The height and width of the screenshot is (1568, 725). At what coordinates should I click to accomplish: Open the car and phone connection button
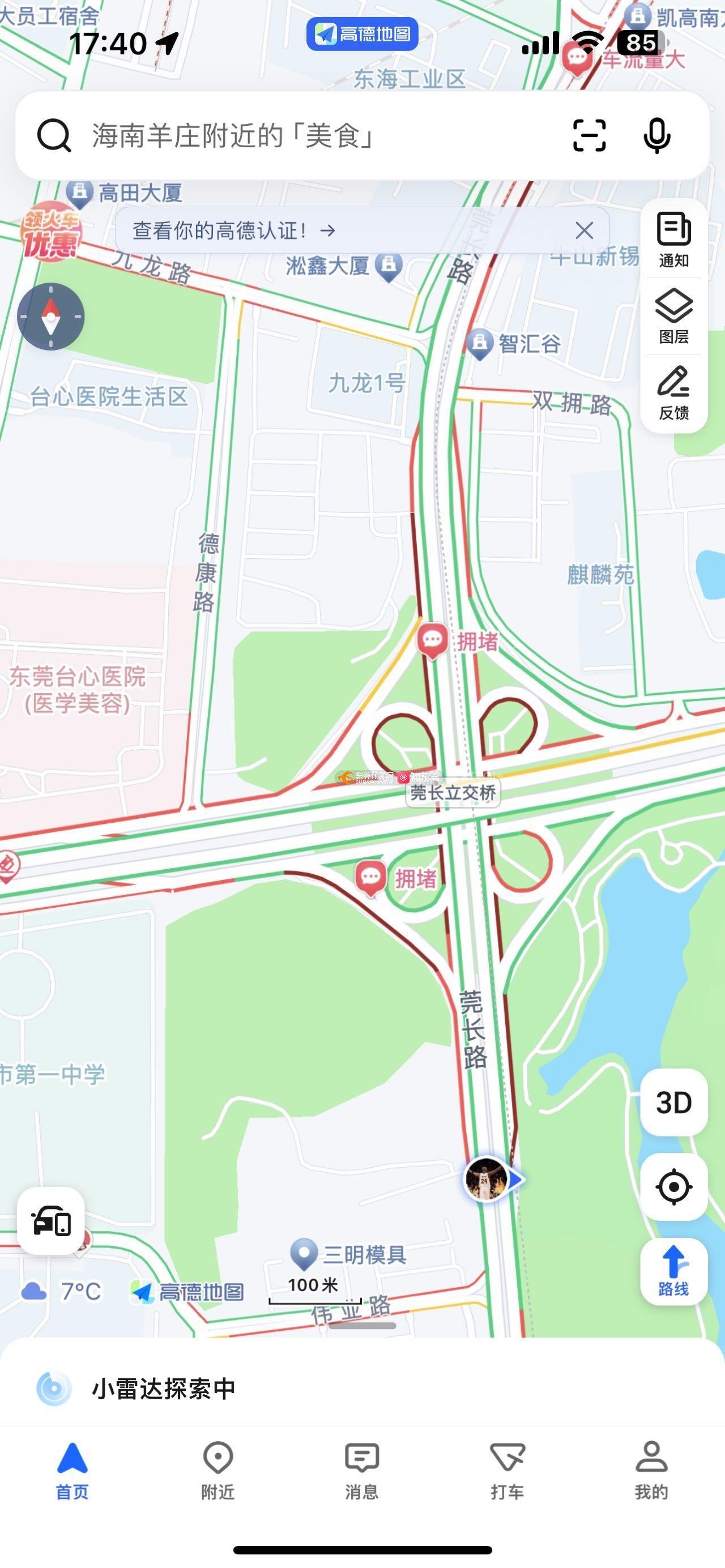coord(51,1220)
